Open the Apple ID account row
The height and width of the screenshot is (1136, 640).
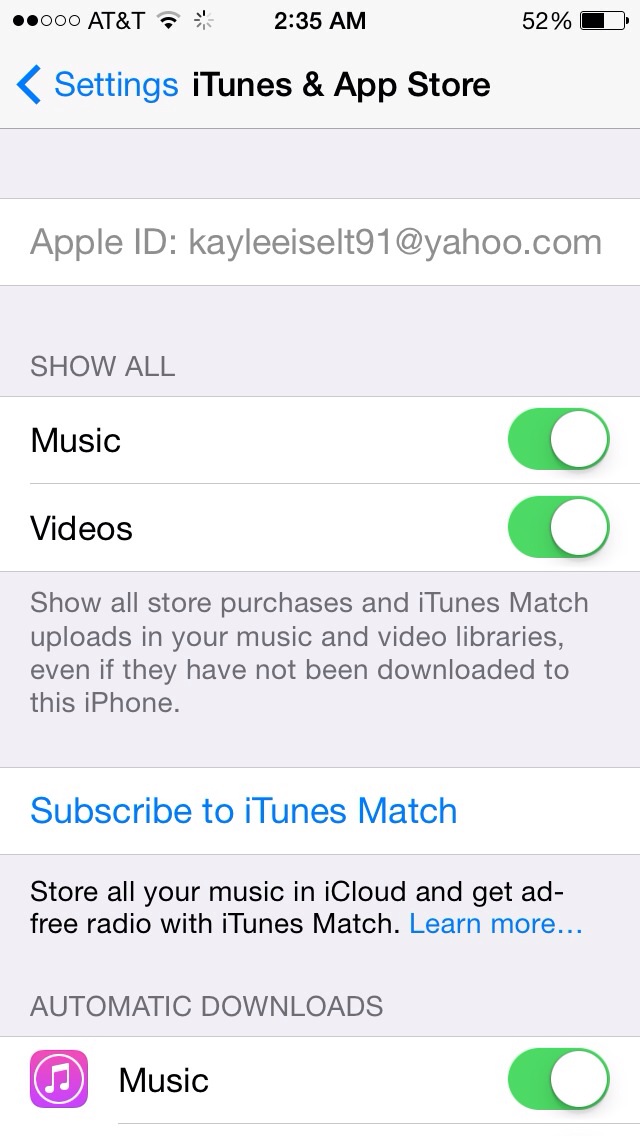click(316, 242)
